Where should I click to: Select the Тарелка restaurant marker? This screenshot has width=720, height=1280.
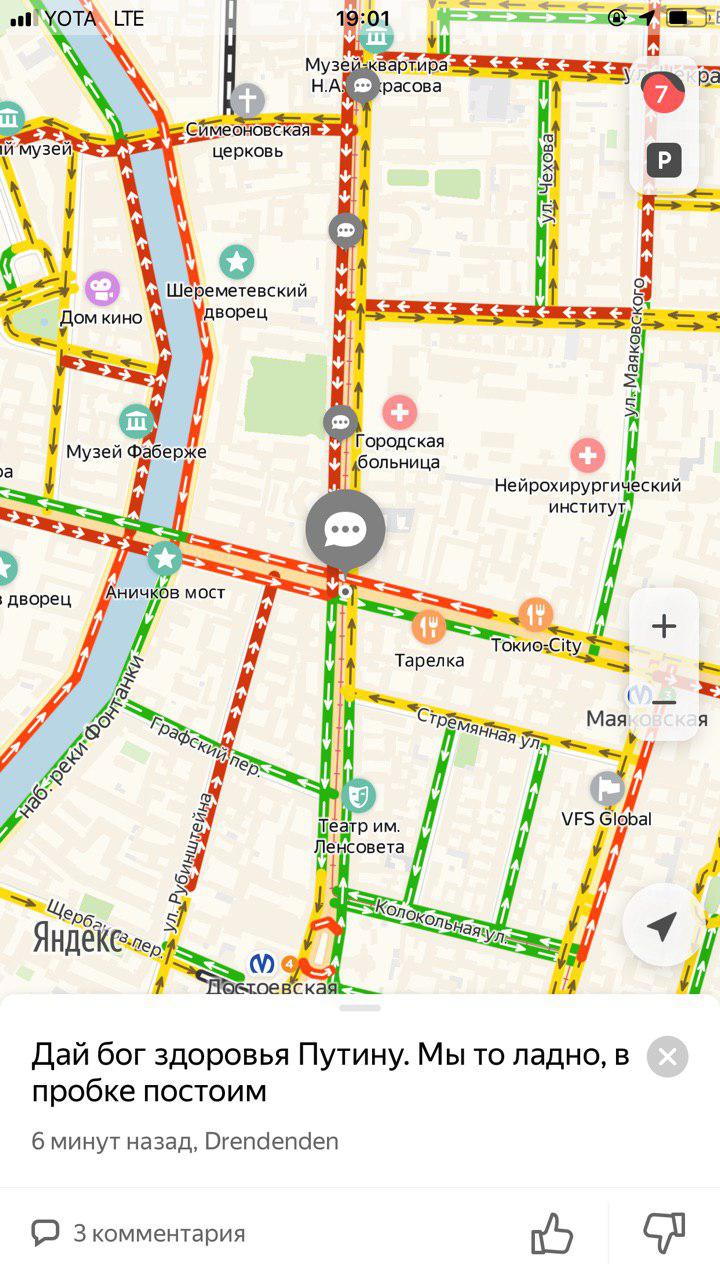click(x=429, y=627)
